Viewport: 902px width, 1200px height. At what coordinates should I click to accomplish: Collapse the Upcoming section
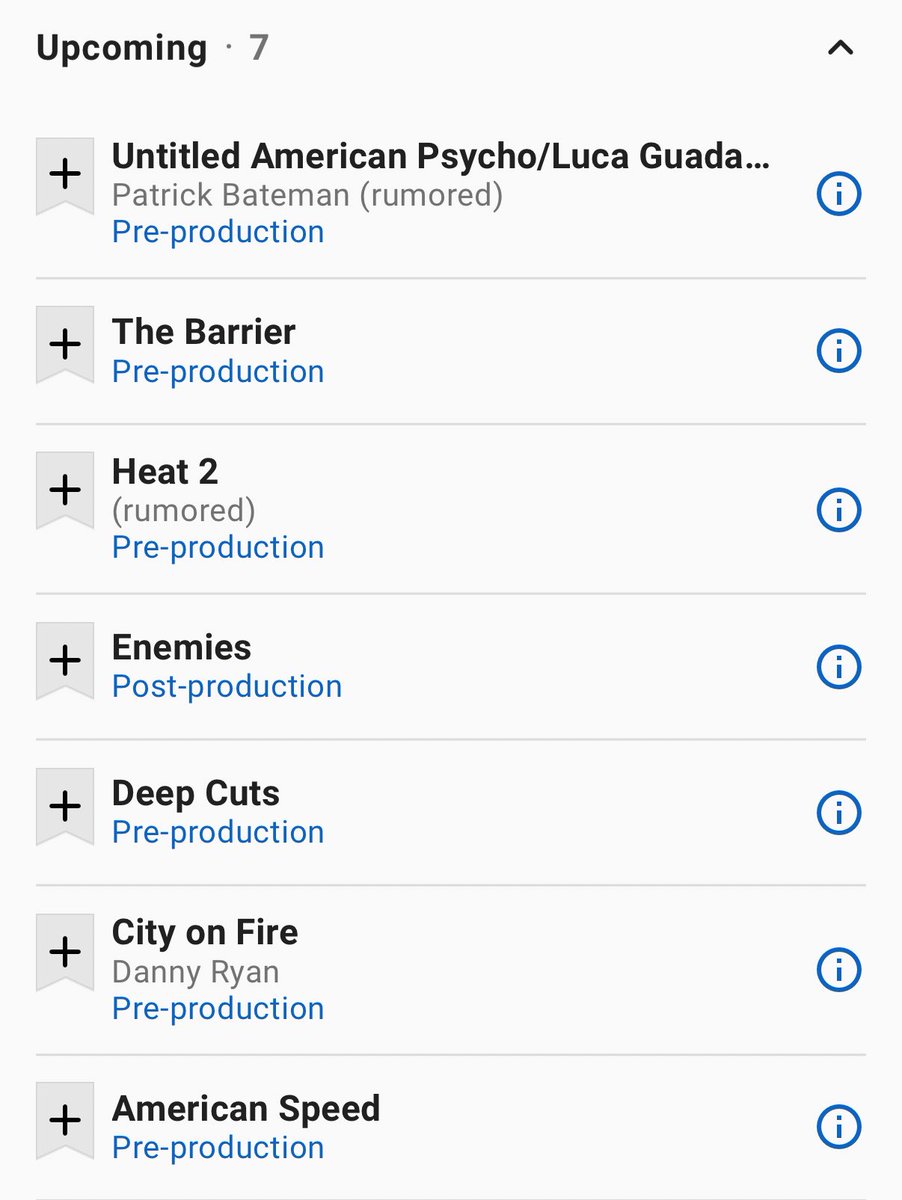841,47
